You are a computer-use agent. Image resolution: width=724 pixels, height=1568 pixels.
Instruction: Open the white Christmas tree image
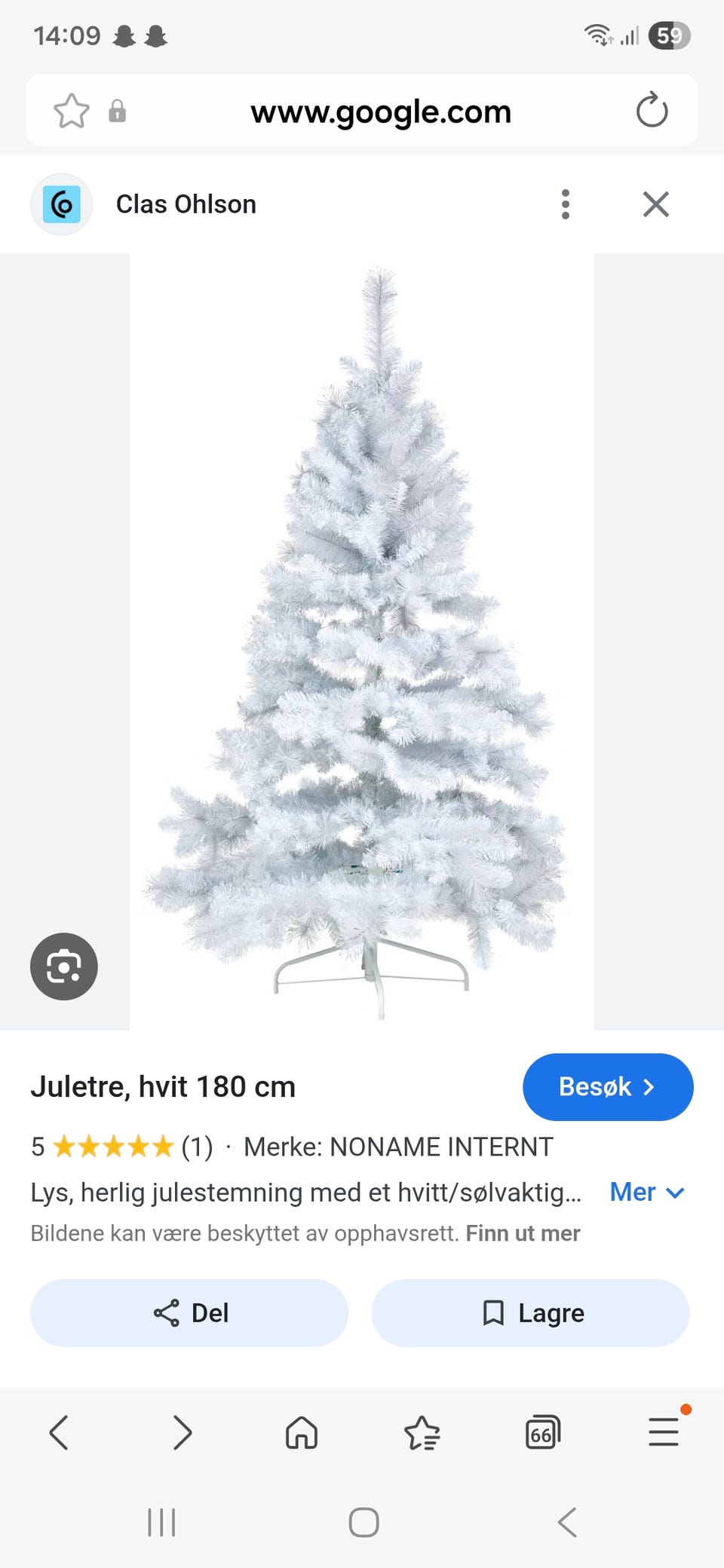tap(362, 641)
